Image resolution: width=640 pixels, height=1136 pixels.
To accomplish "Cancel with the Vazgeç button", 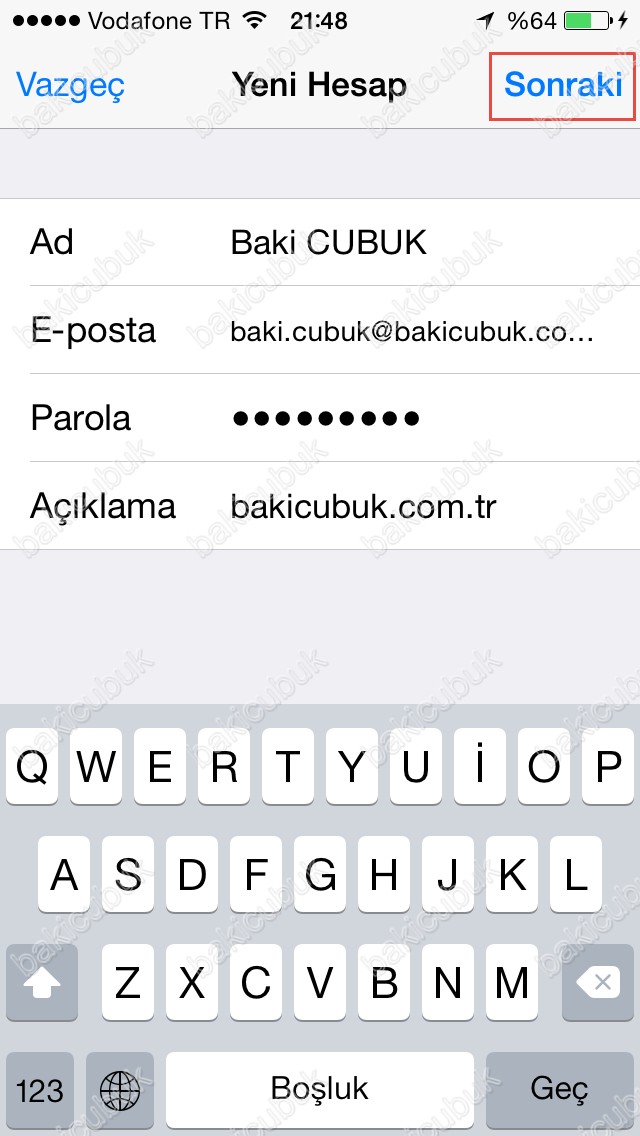I will [x=71, y=85].
